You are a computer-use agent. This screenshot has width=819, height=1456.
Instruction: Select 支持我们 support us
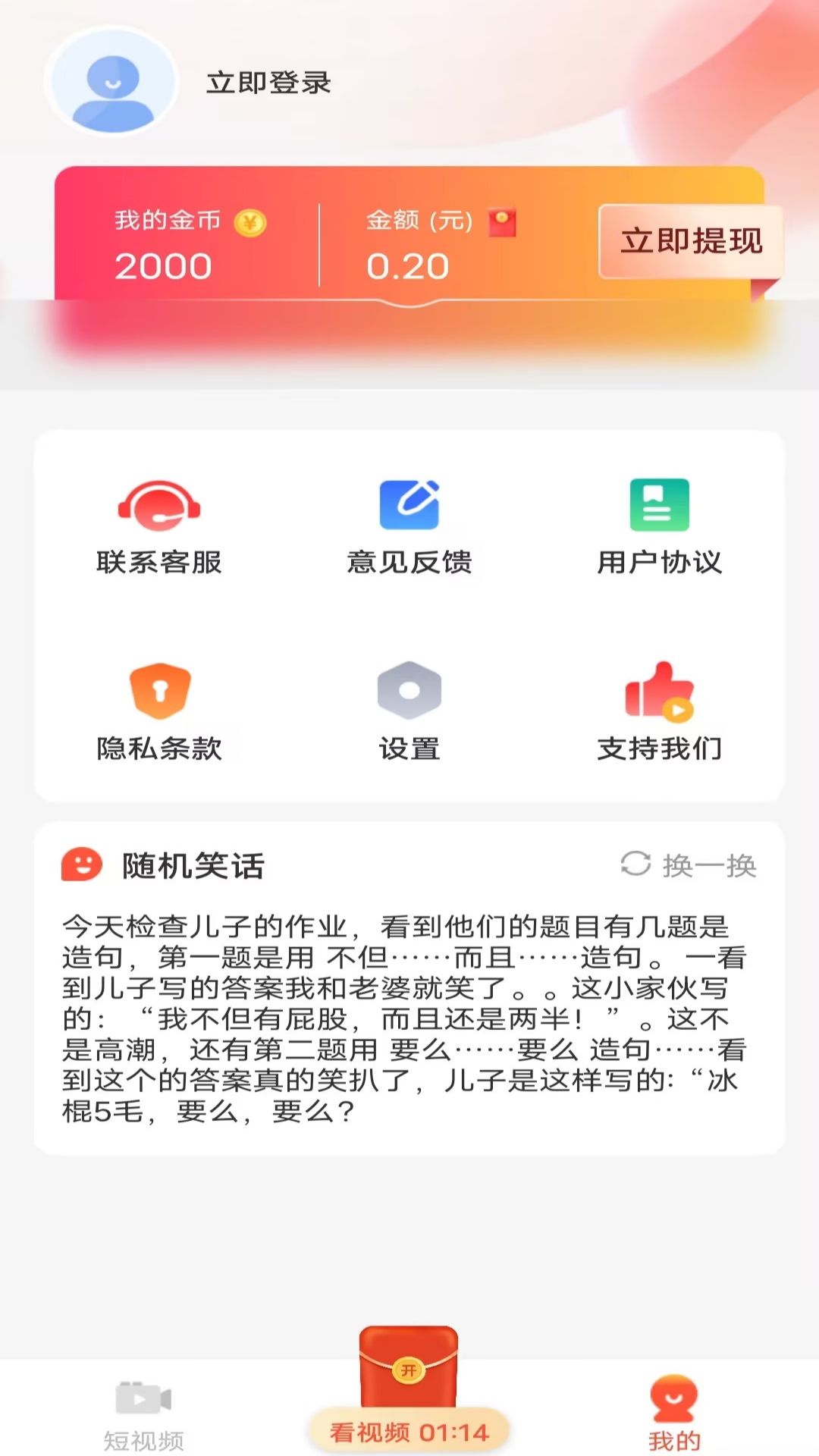click(659, 713)
